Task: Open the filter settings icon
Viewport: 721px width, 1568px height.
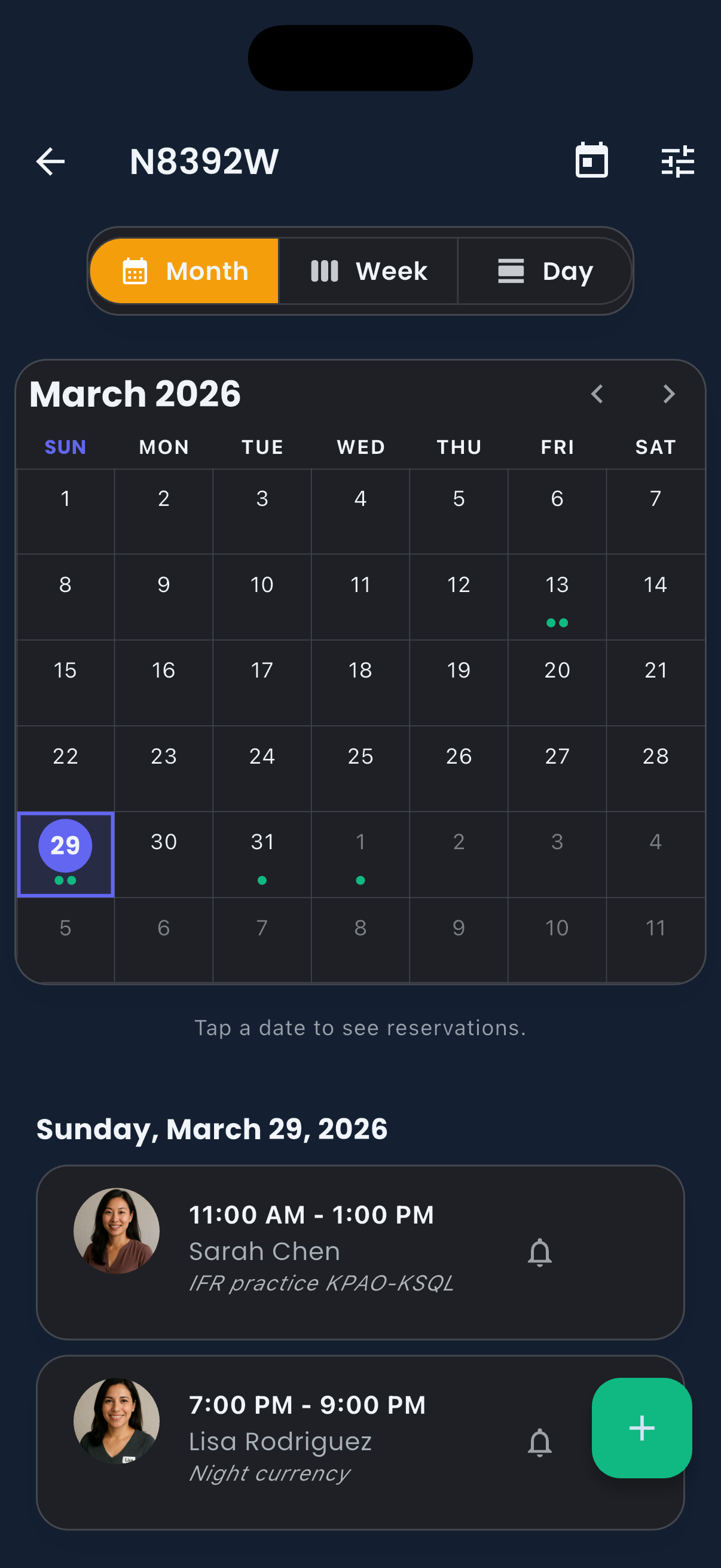Action: coord(677,162)
